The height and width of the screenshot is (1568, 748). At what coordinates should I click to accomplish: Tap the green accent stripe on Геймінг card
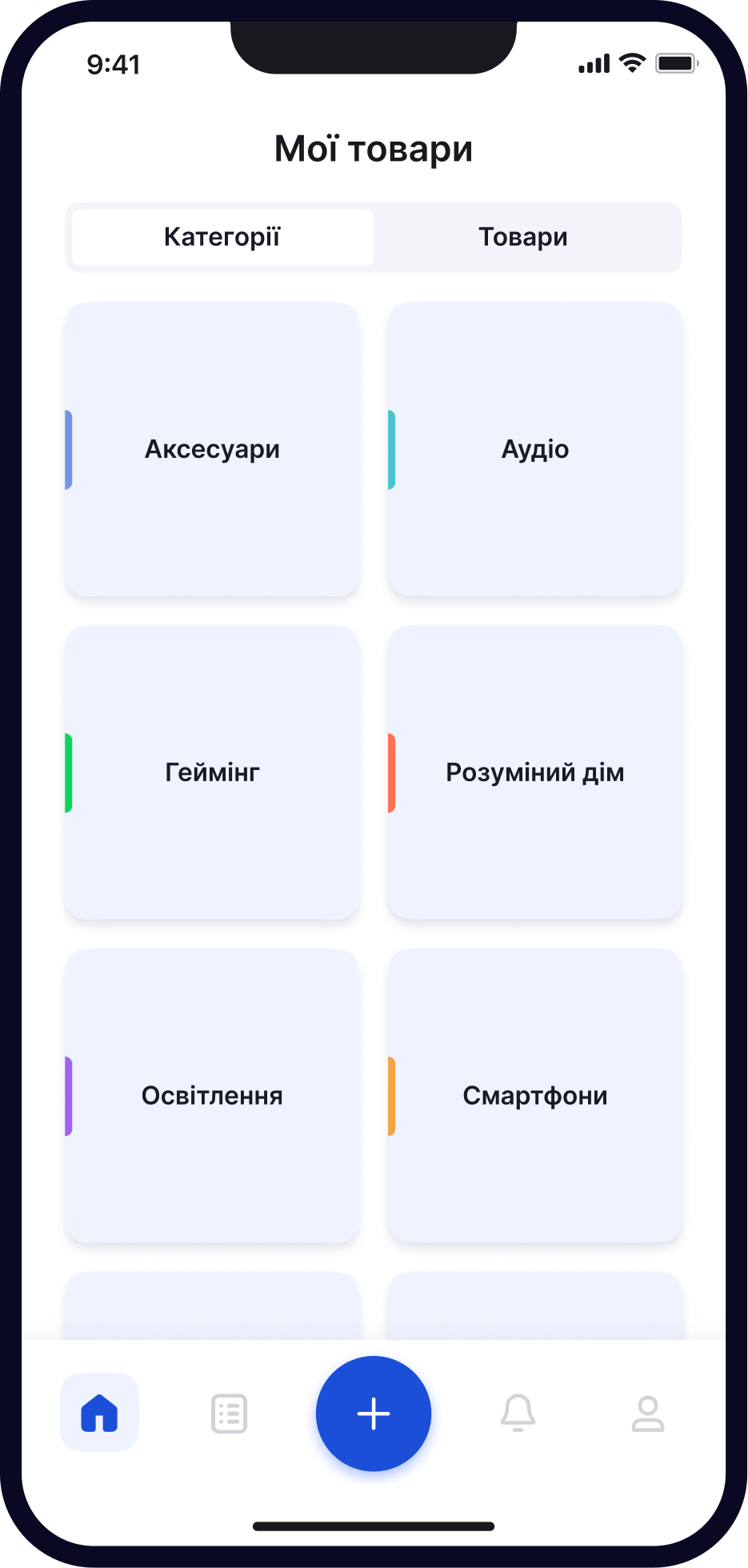68,772
